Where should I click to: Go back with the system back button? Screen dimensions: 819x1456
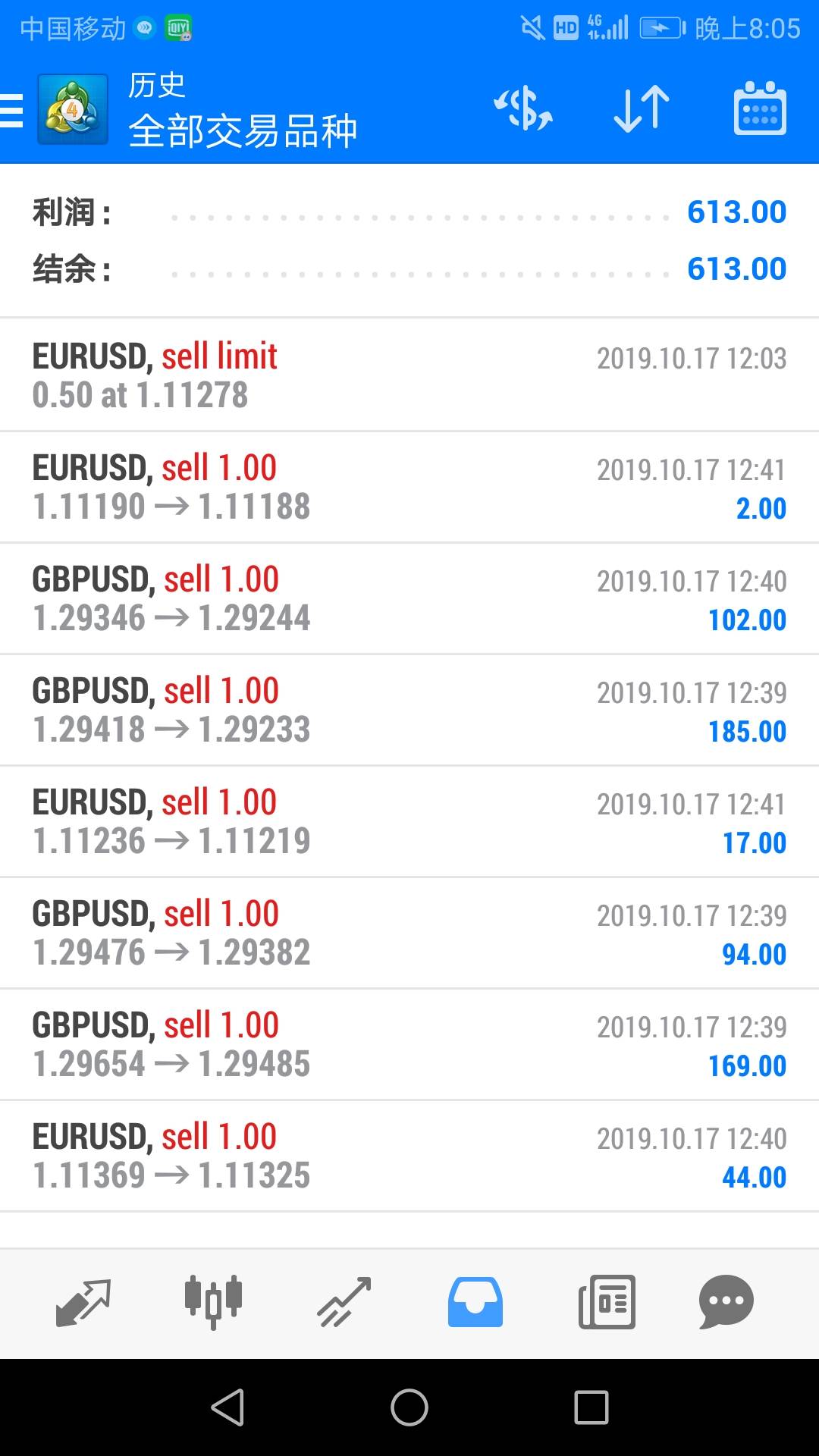tap(227, 1407)
